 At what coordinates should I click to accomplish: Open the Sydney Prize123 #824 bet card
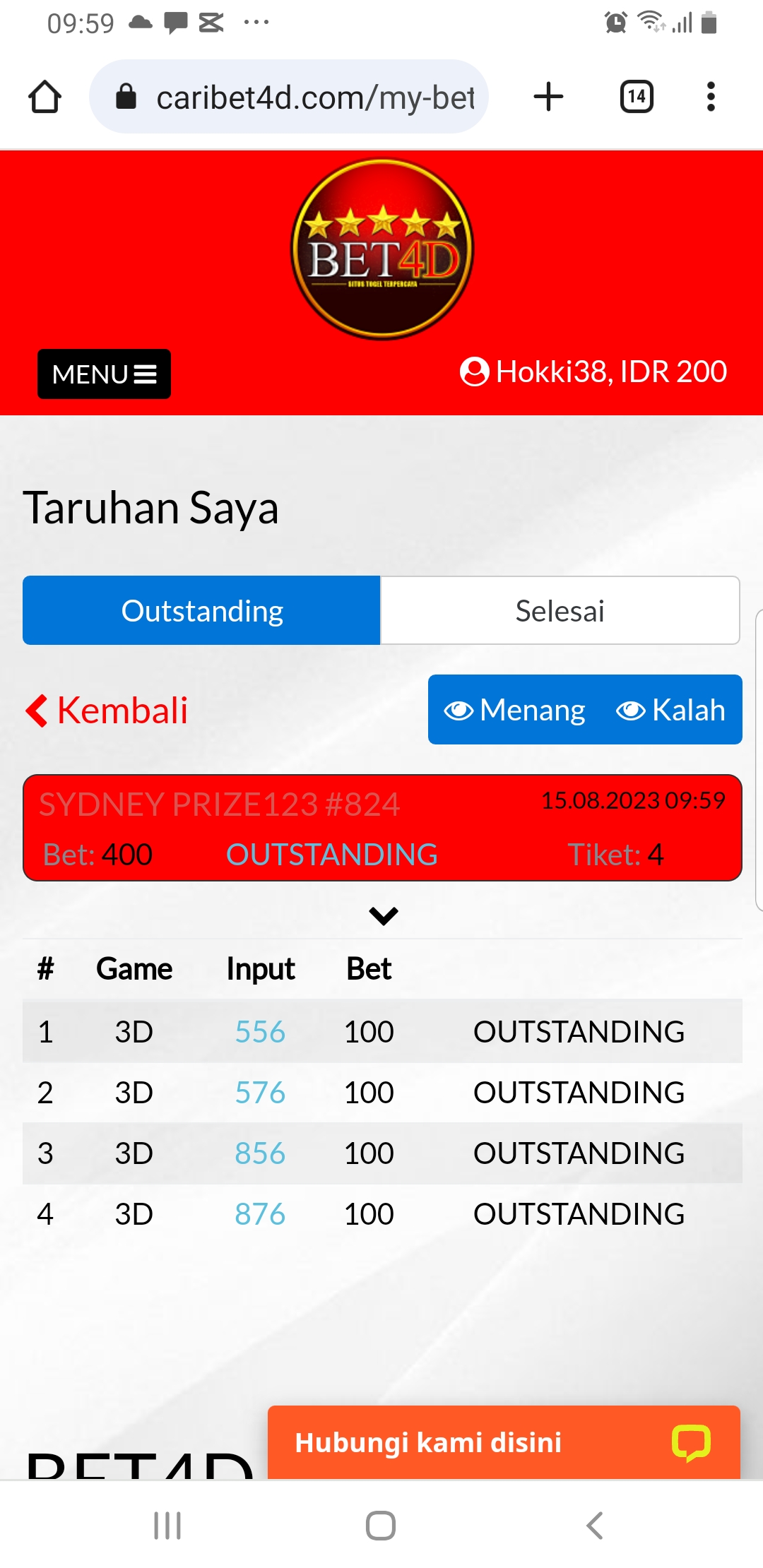(x=382, y=828)
